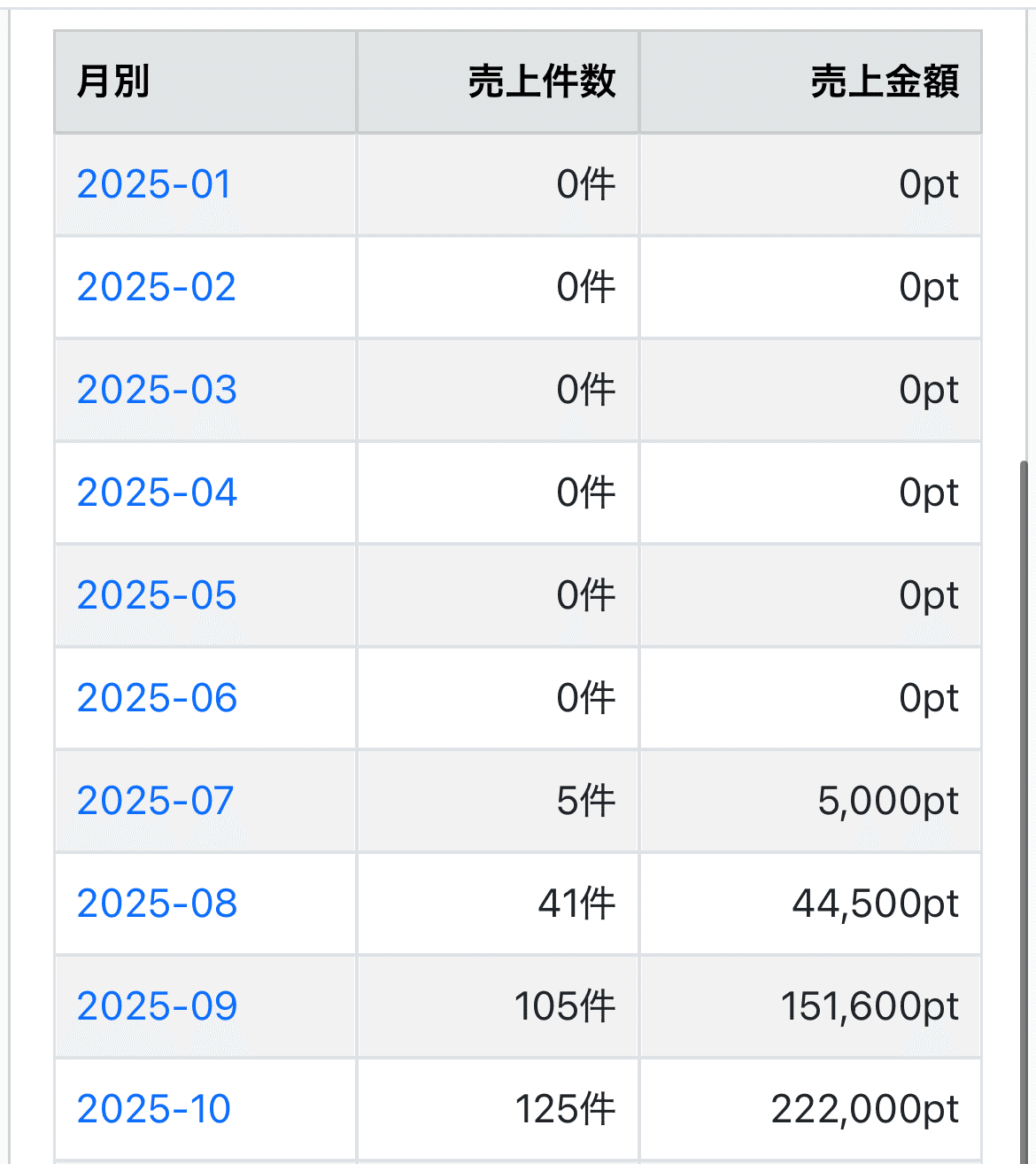Click the 151,600pt amount cell for September
Screen dimensions: 1036x1164
click(870, 1006)
